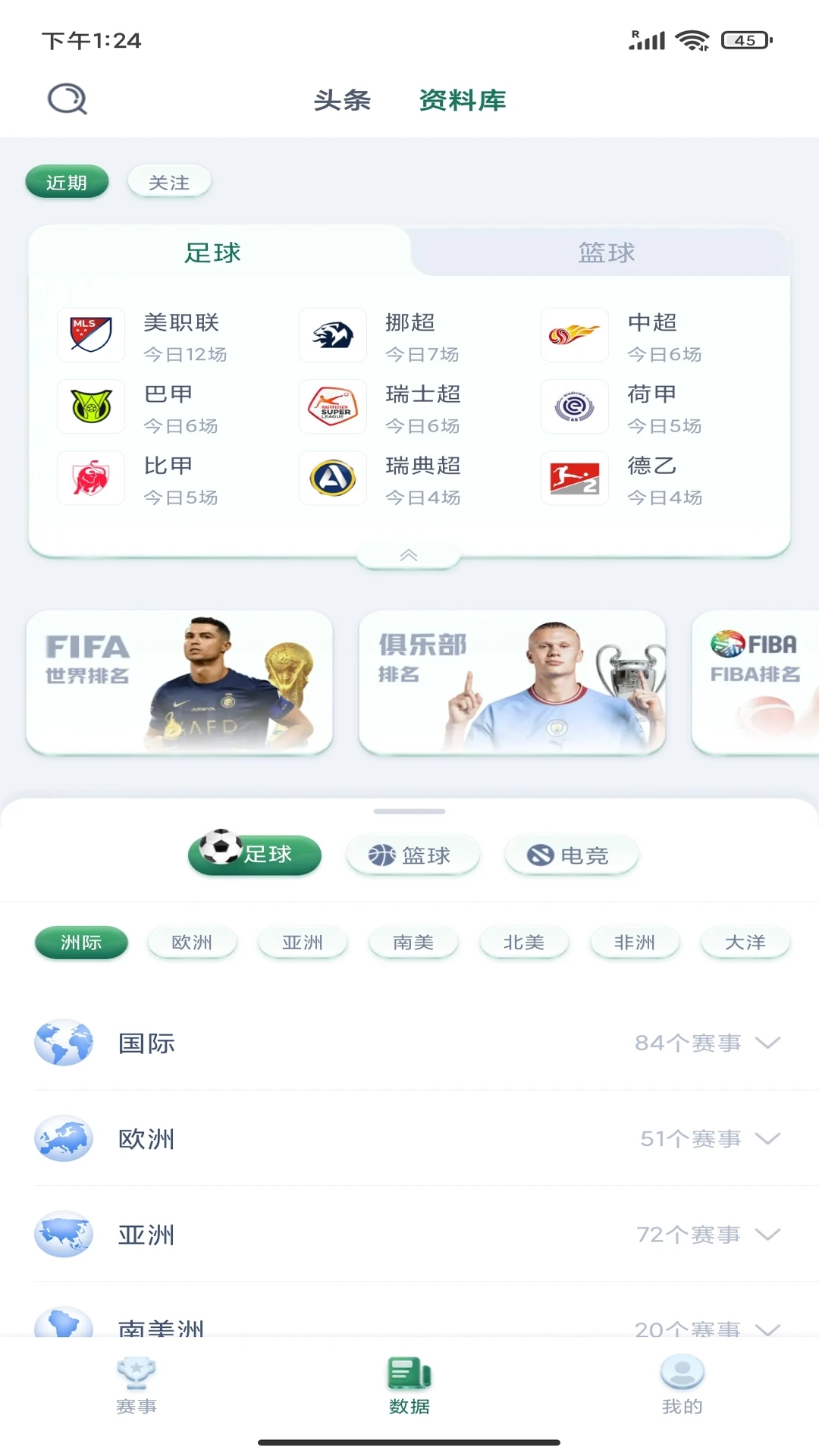Switch to the 篮球 tab in the leagues card

[x=607, y=253]
